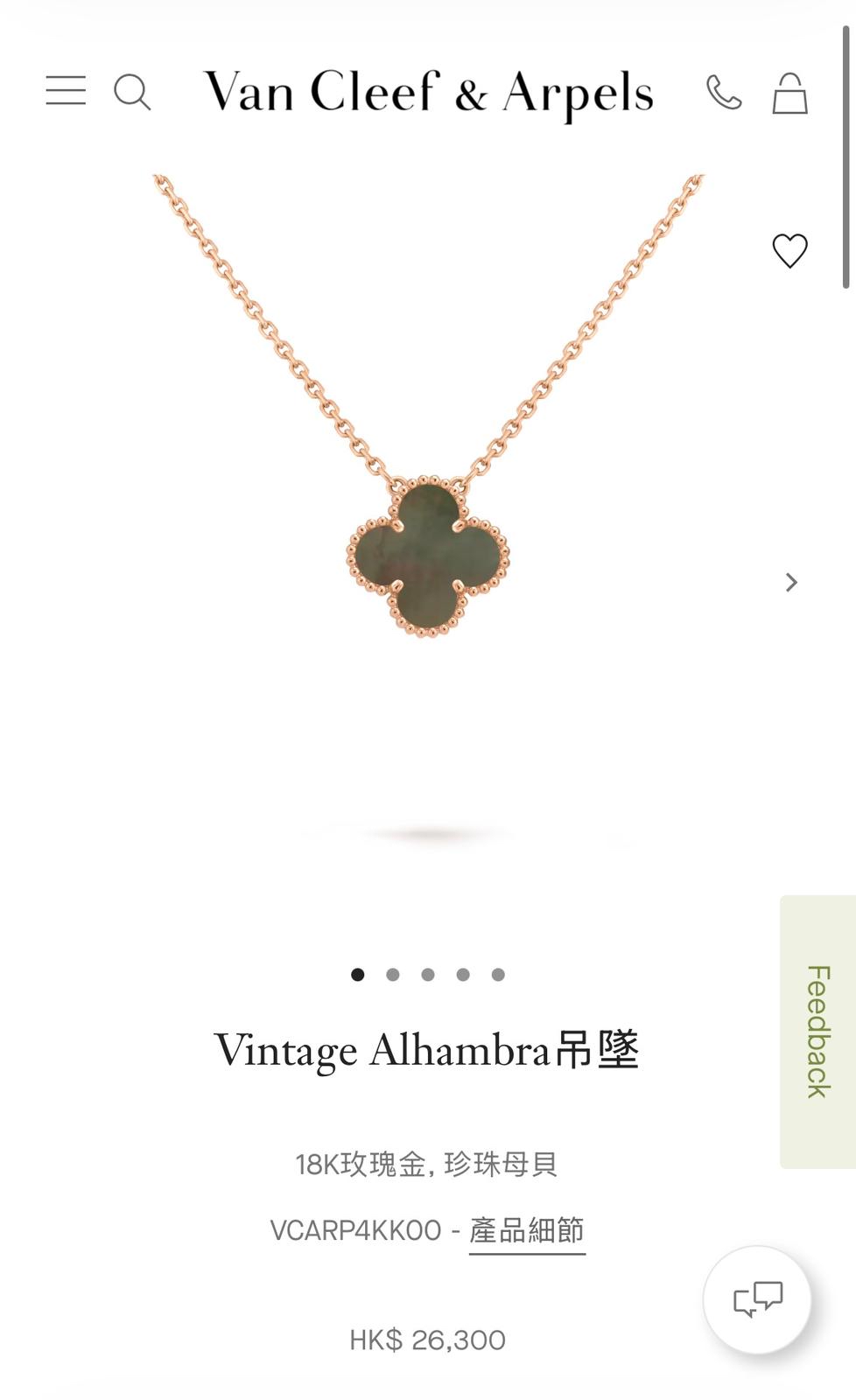Open the 產品細節 link
The width and height of the screenshot is (856, 1400).
[527, 1230]
